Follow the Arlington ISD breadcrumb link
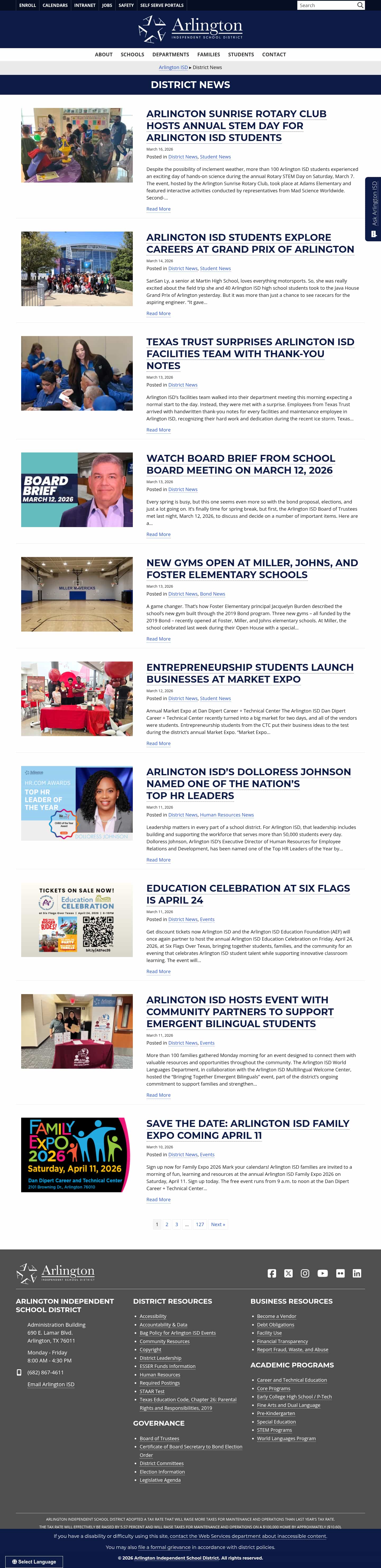This screenshot has width=381, height=1568. (x=173, y=67)
